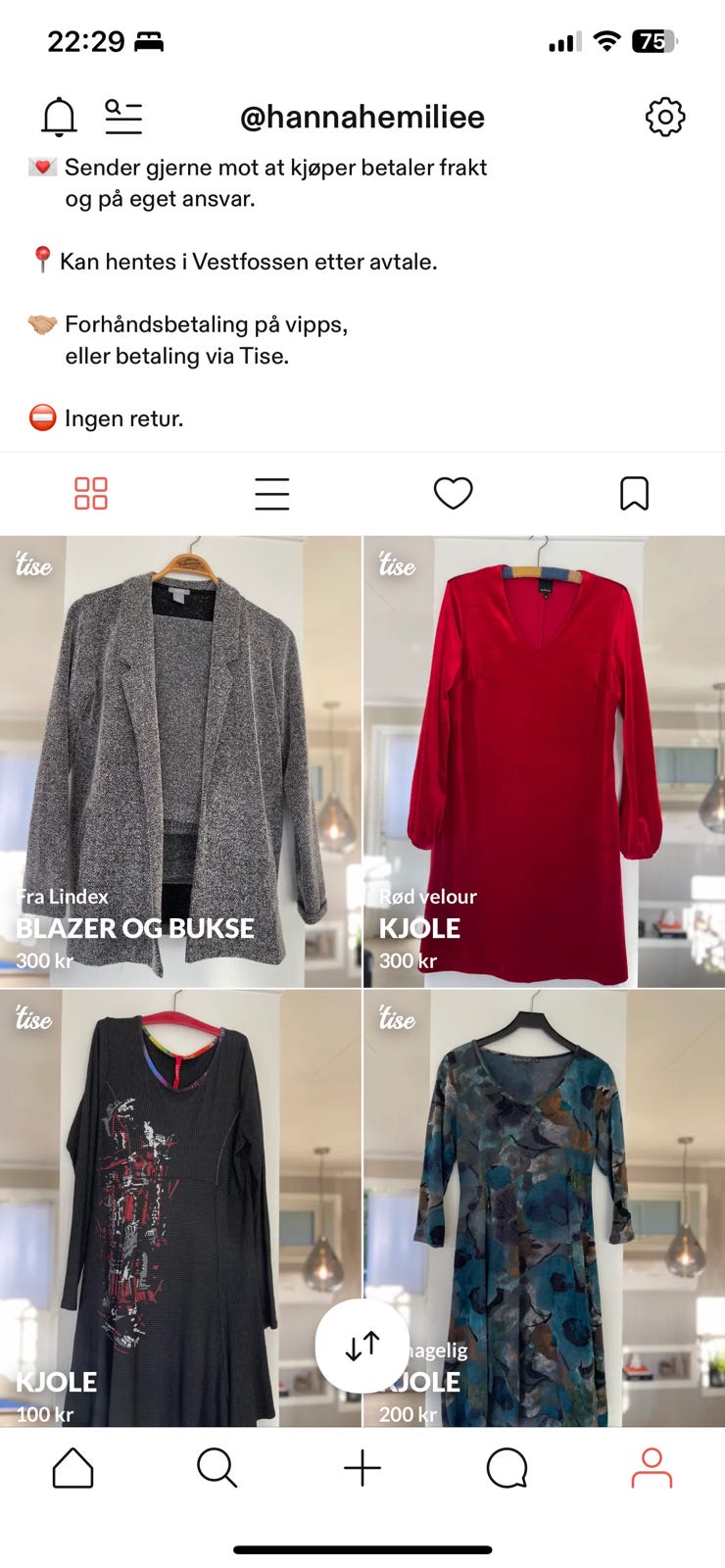
Task: Open the 200 kr patterned KJOLE listing
Action: tap(544, 1176)
